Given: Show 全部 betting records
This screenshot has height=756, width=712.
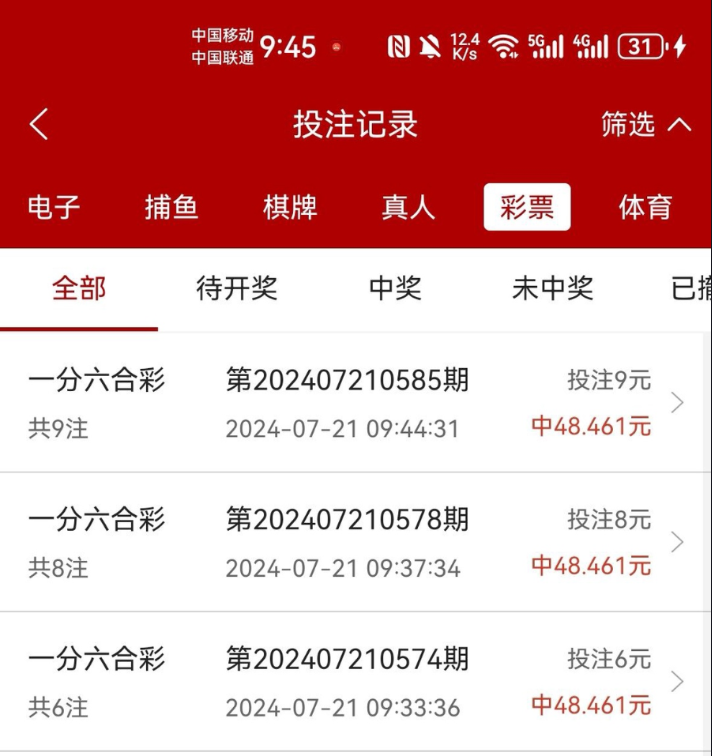Looking at the screenshot, I should click(x=79, y=289).
